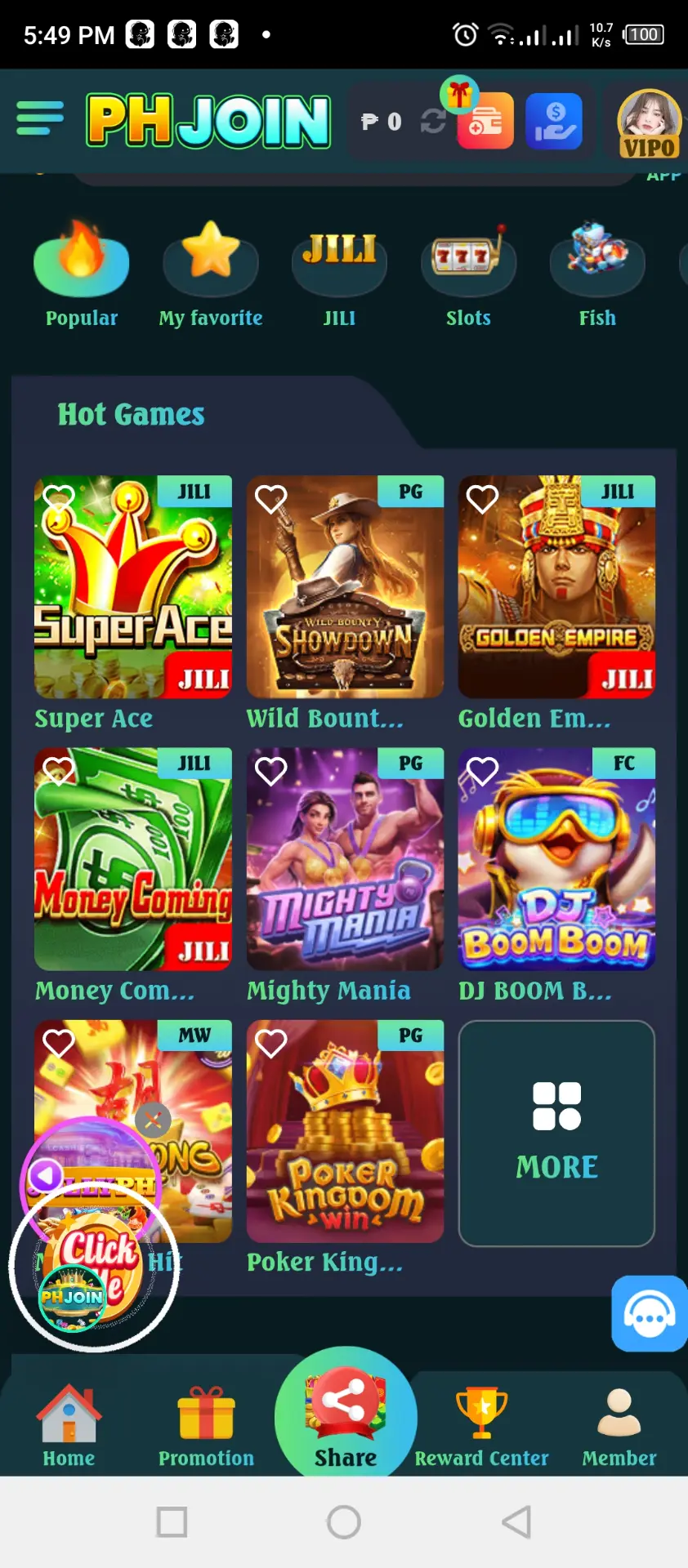Screen dimensions: 688x1568
Task: Open the VIP0 profile avatar
Action: 650,123
